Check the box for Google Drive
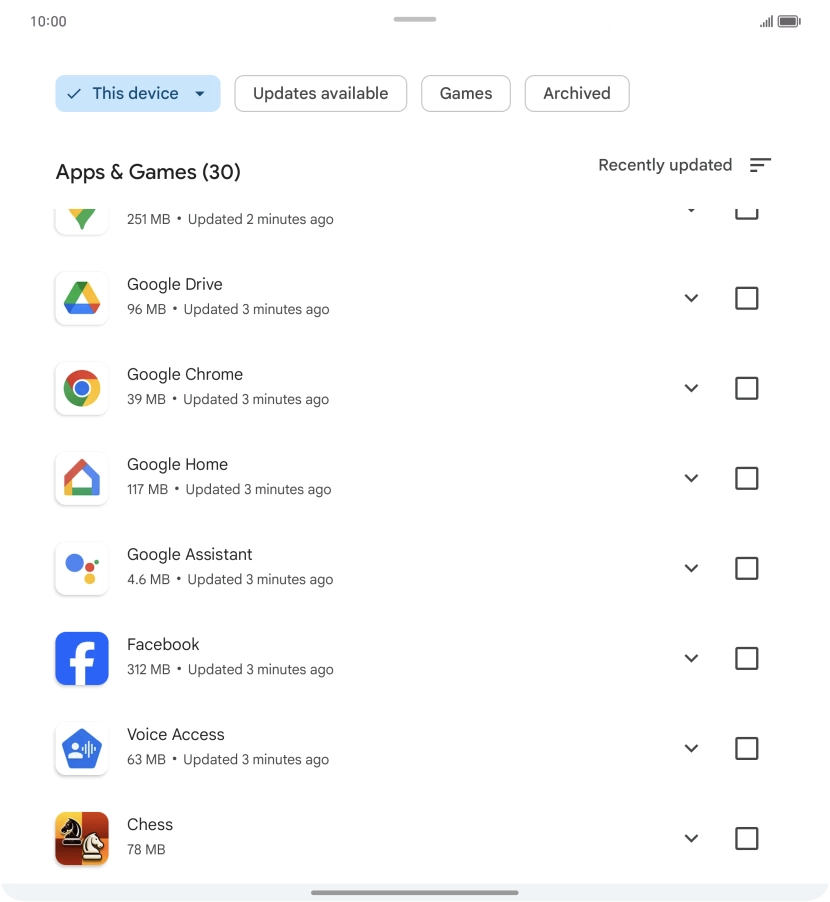This screenshot has height=902, width=830. coord(746,298)
